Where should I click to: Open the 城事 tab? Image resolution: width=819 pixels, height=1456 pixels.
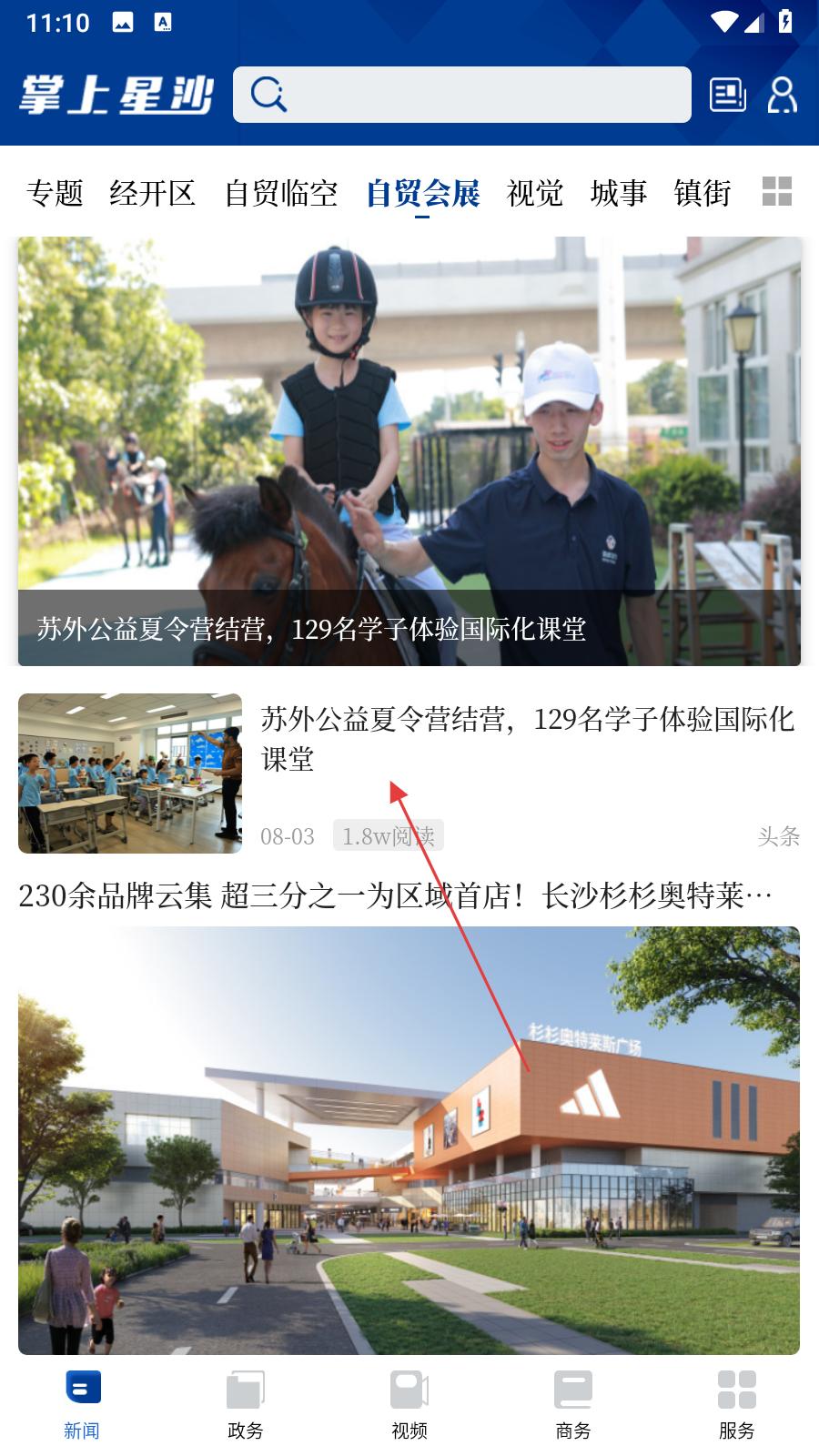click(x=619, y=193)
